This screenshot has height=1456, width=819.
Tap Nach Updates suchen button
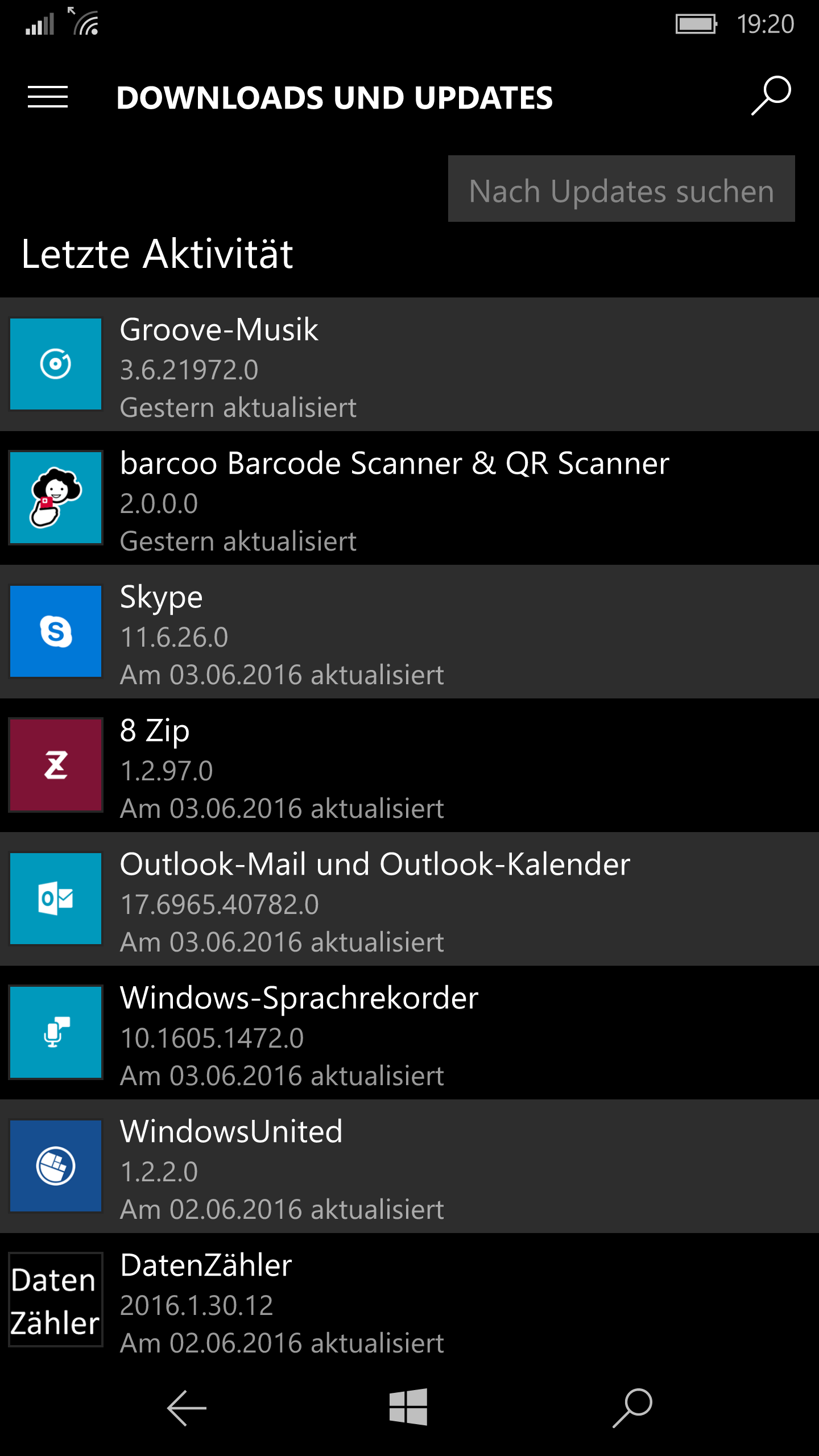[x=621, y=189]
